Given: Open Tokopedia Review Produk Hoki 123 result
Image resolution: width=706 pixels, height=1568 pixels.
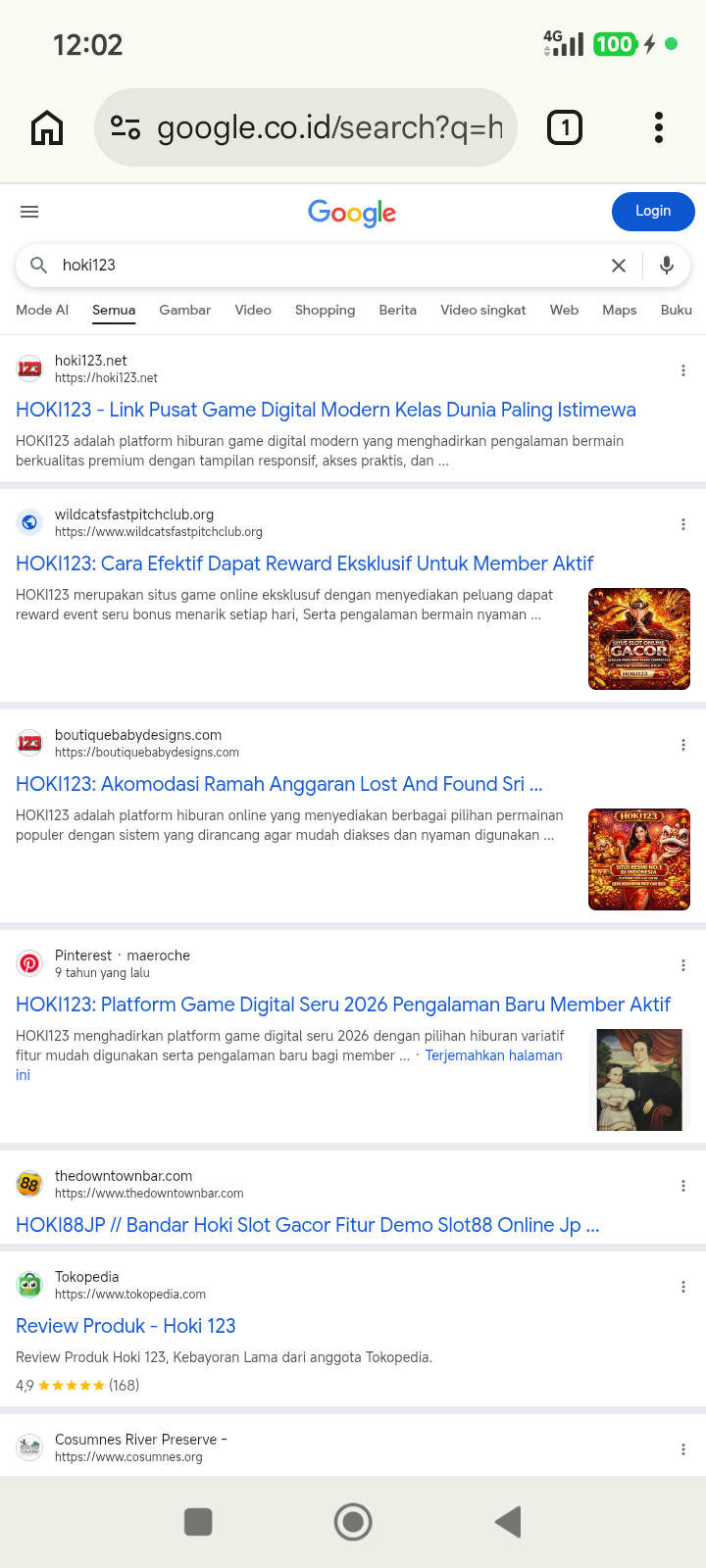Looking at the screenshot, I should tap(126, 1326).
